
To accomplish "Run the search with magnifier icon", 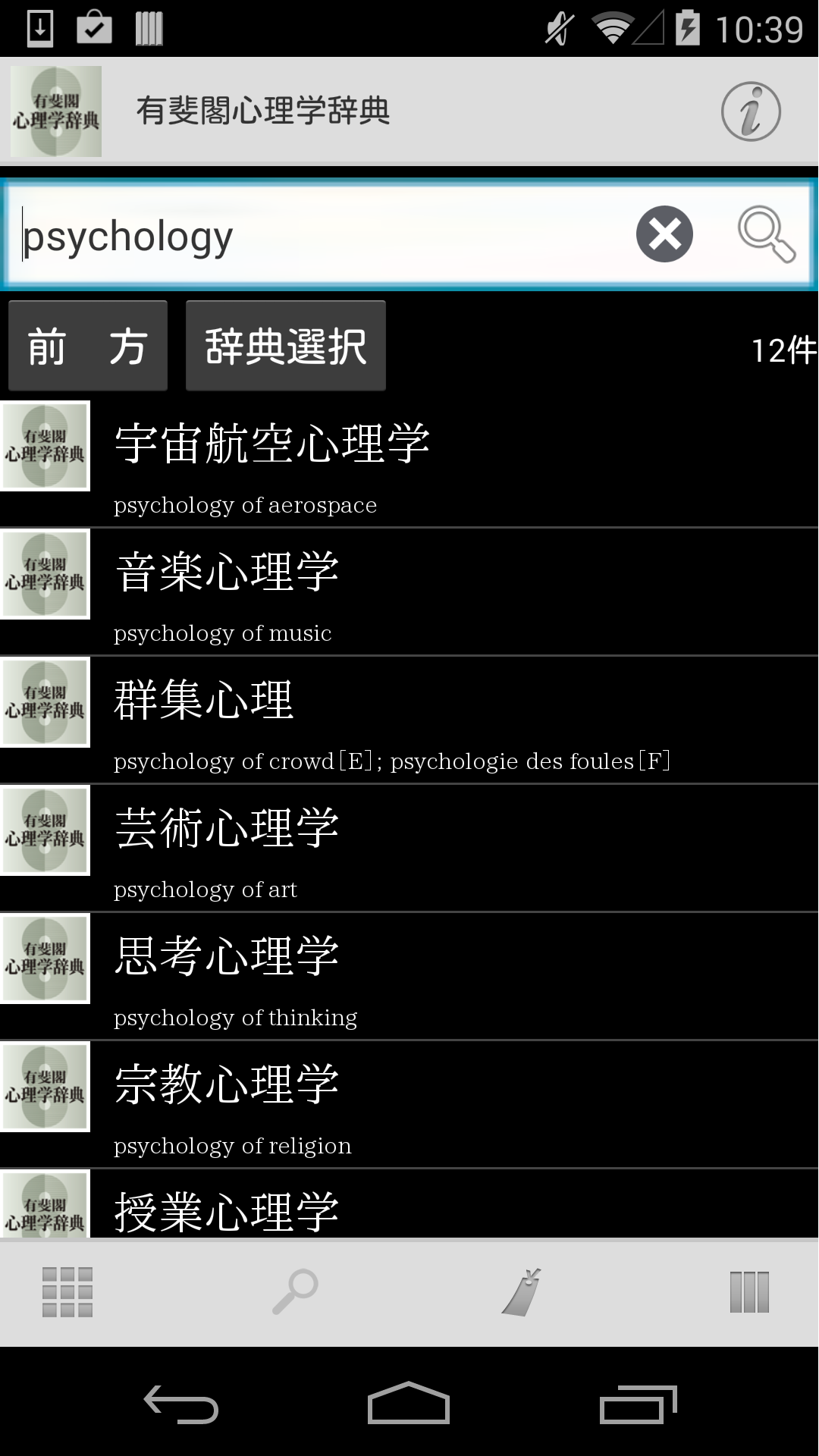I will [x=766, y=234].
